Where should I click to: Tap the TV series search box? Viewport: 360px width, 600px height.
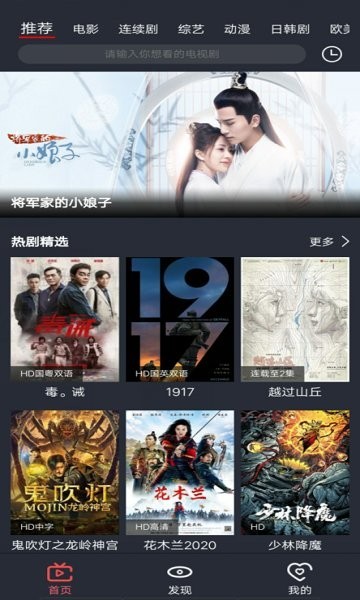click(x=161, y=54)
